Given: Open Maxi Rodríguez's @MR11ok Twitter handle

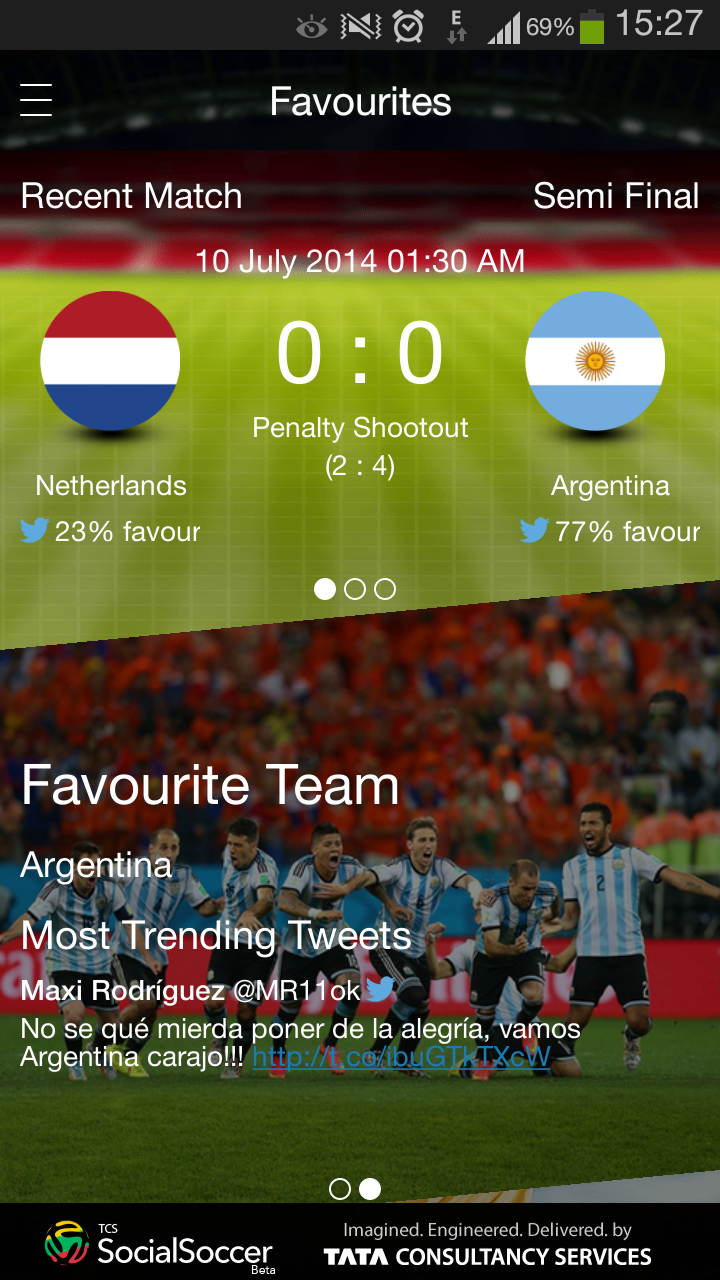Looking at the screenshot, I should tap(297, 991).
